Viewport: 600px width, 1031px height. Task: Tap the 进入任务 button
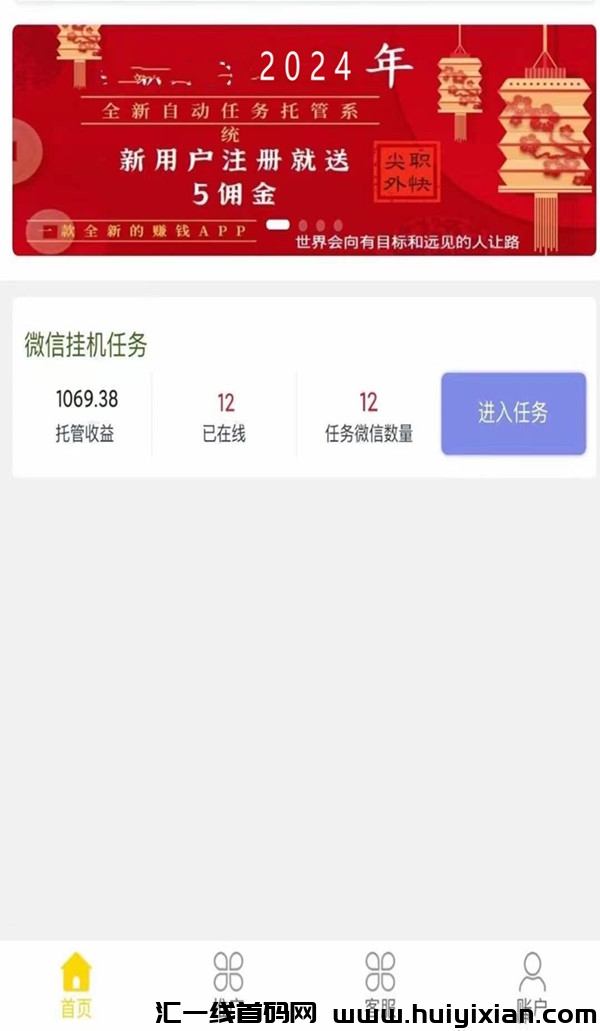coord(513,414)
